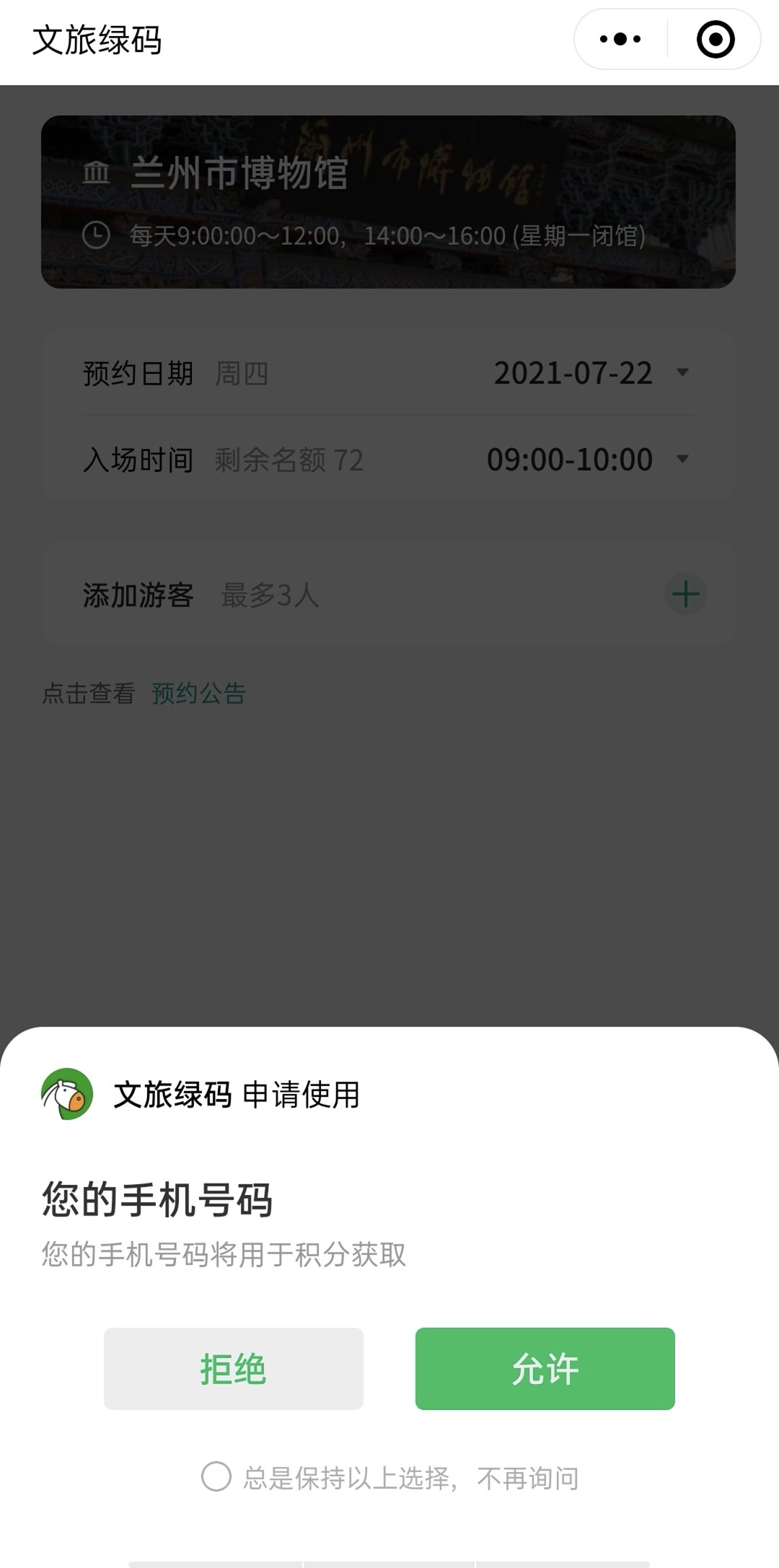Close the 文旅绿码 mini program
The width and height of the screenshot is (779, 1568).
tap(716, 40)
